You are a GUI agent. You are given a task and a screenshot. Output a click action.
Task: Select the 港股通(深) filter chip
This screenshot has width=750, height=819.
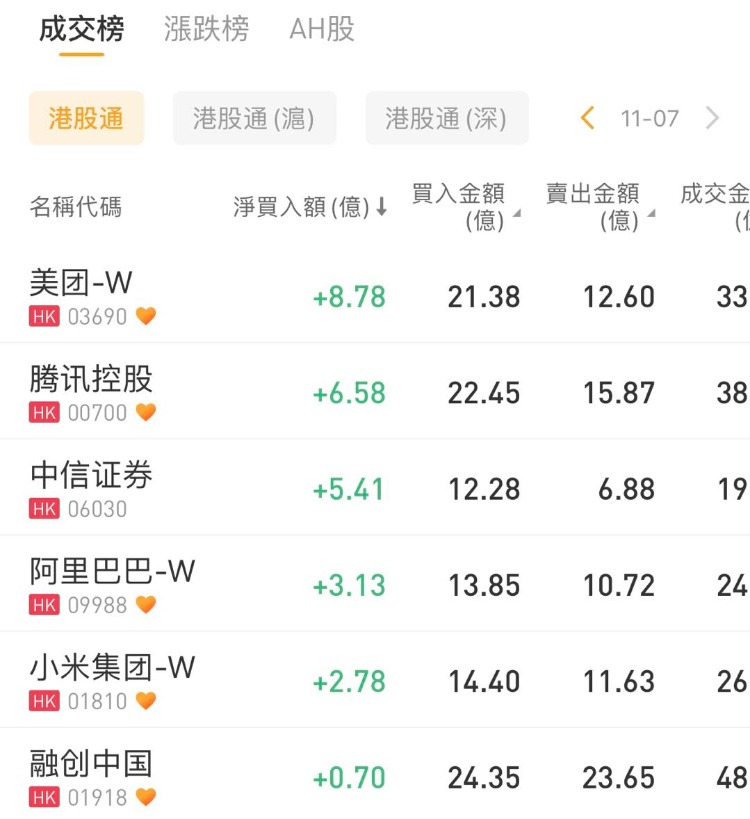point(446,119)
